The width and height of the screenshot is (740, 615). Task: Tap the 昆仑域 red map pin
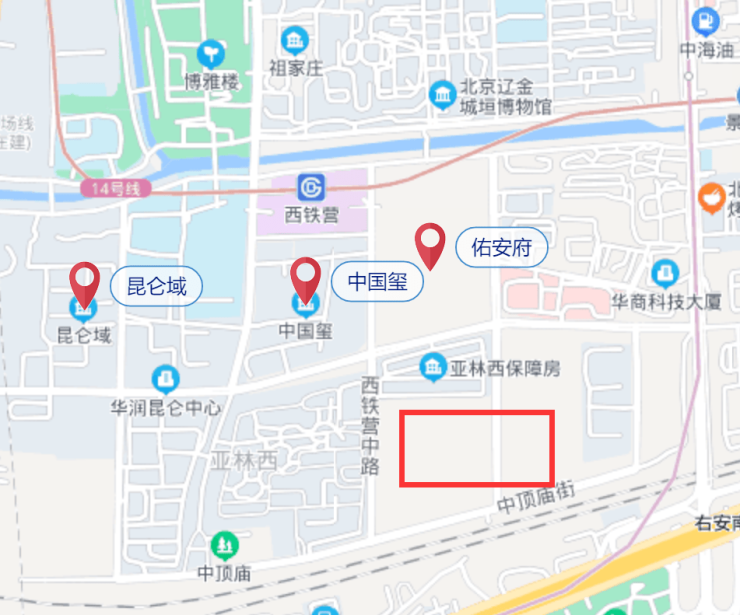click(86, 281)
